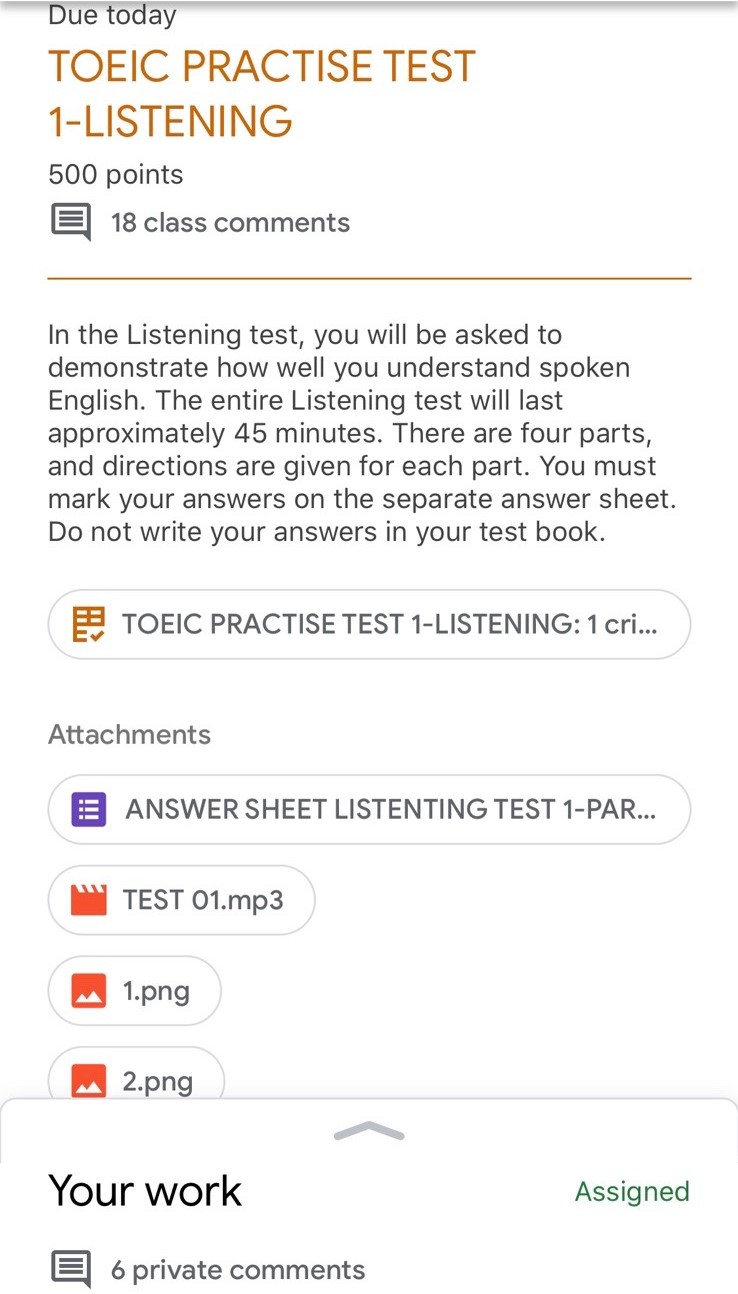
Task: Click the Assigned status label
Action: [x=632, y=1191]
